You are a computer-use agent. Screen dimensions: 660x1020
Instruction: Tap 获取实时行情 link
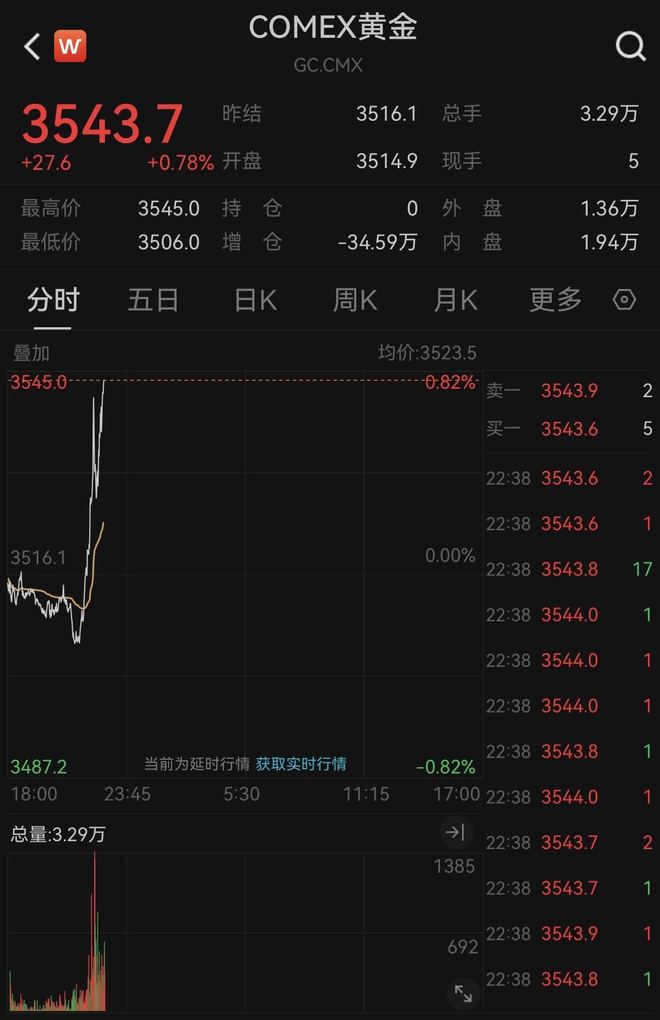tap(301, 764)
